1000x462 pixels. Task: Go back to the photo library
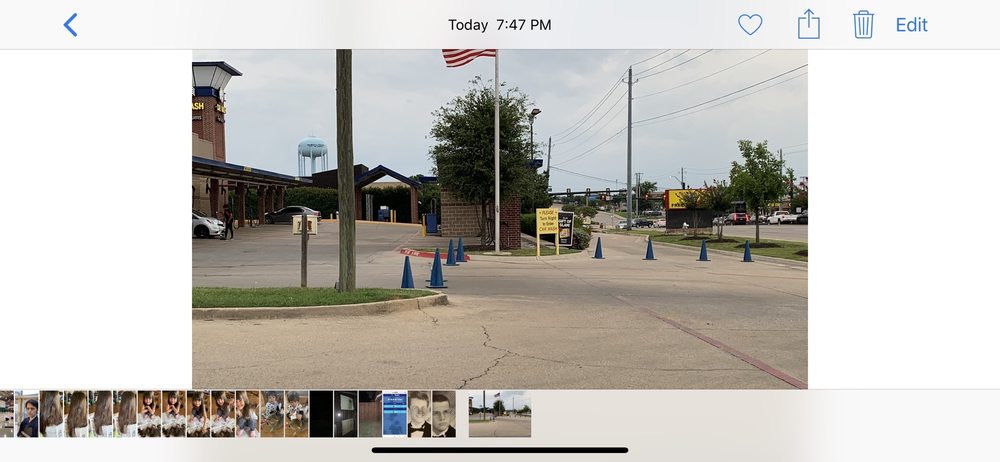click(x=70, y=25)
